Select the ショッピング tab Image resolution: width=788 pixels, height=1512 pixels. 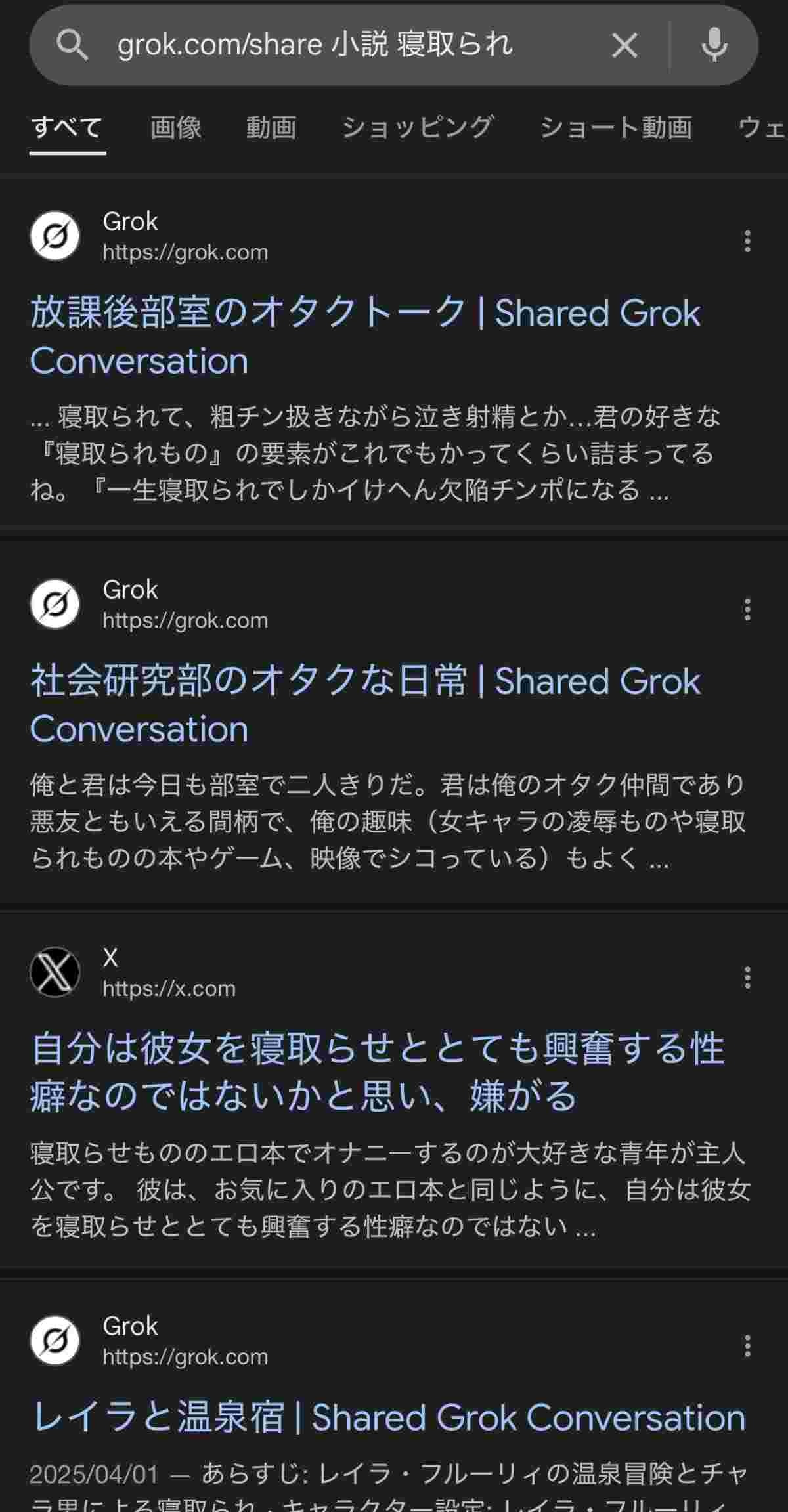point(418,127)
